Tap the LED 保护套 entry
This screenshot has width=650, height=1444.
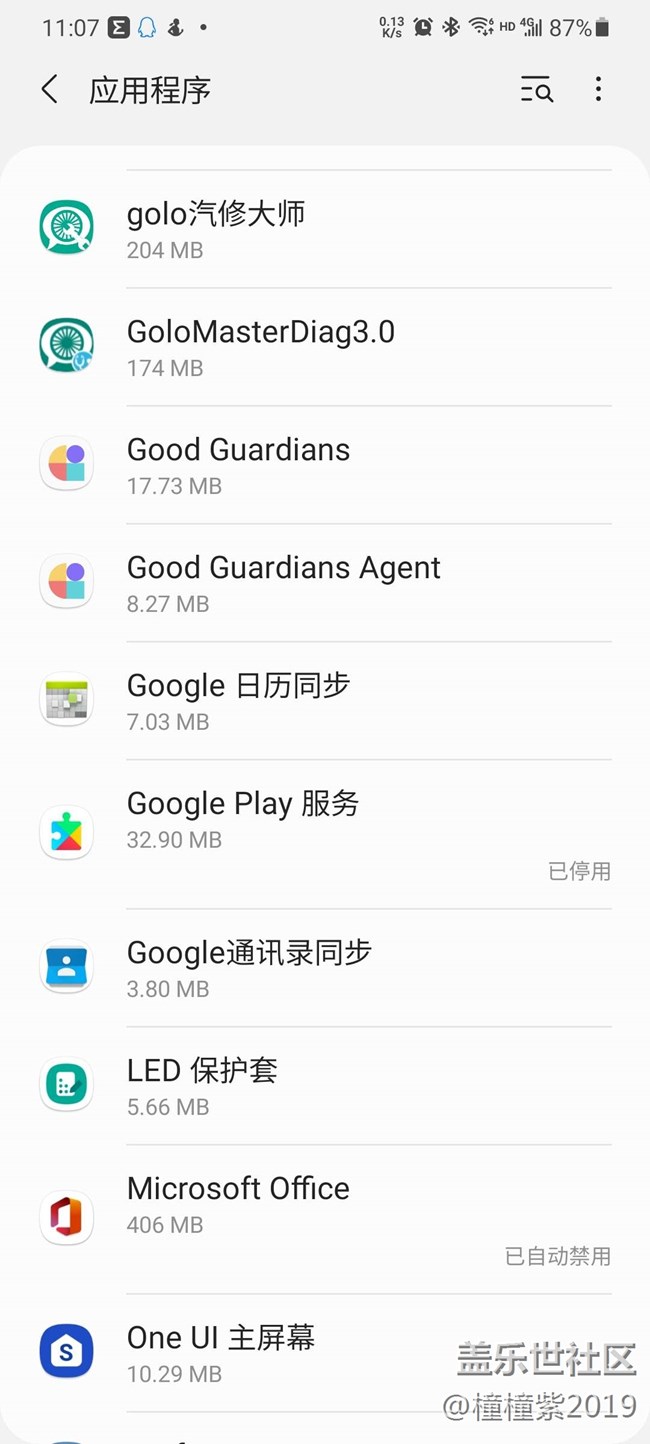coord(325,1086)
